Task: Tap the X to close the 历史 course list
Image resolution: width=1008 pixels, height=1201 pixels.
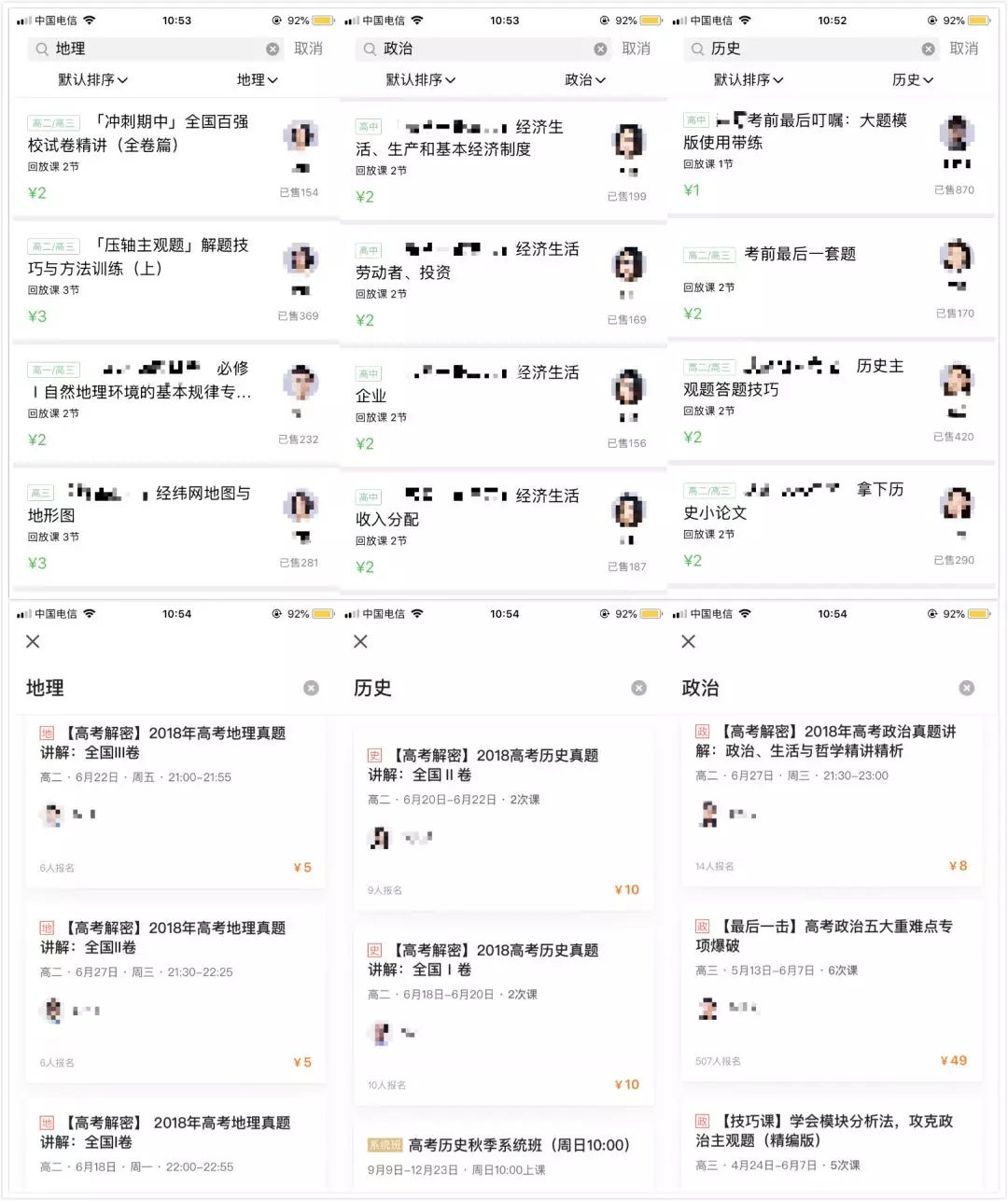Action: [360, 642]
